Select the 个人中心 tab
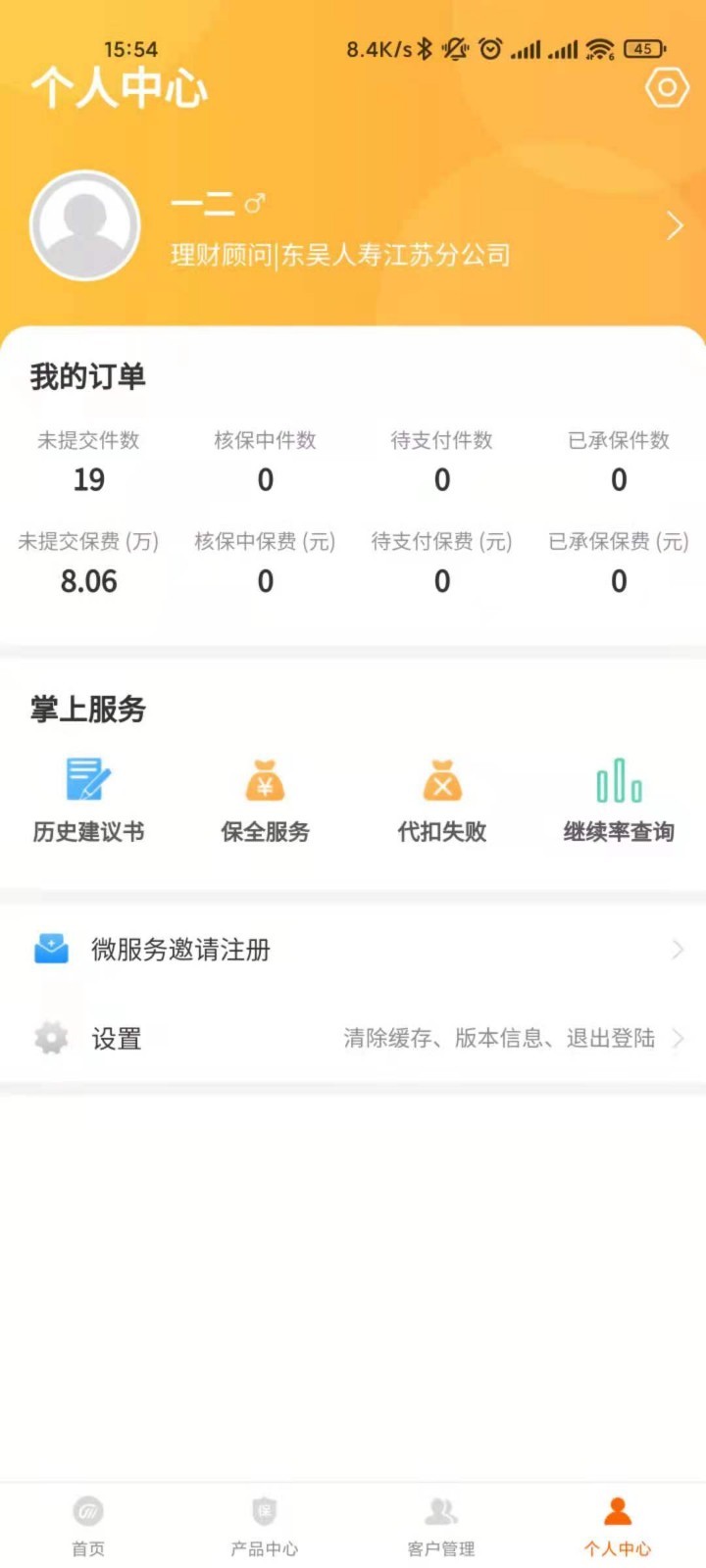Image resolution: width=706 pixels, height=1568 pixels. 618,1525
